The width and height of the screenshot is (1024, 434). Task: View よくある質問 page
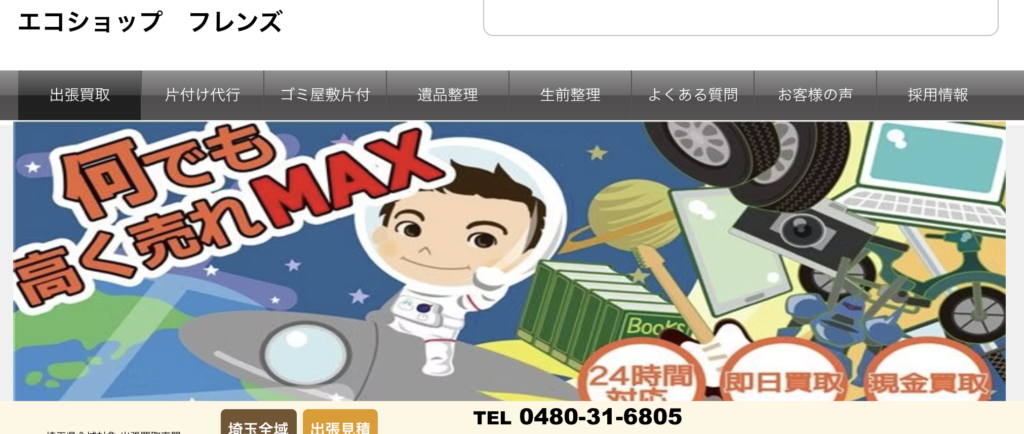692,96
